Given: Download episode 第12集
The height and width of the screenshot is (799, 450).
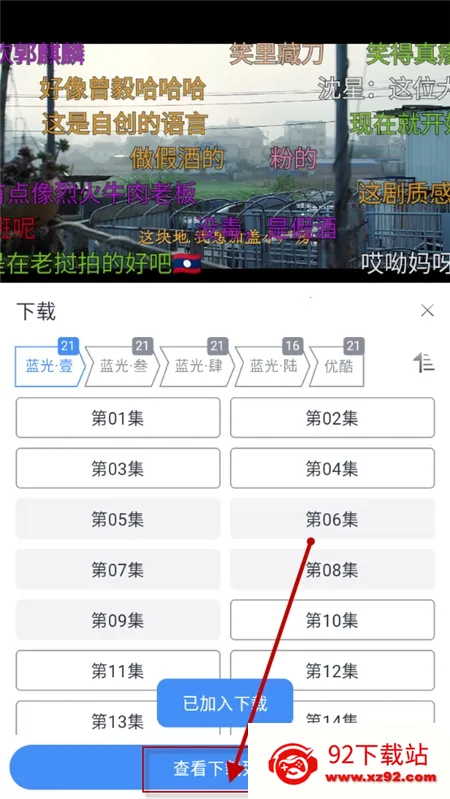Looking at the screenshot, I should (x=332, y=670).
